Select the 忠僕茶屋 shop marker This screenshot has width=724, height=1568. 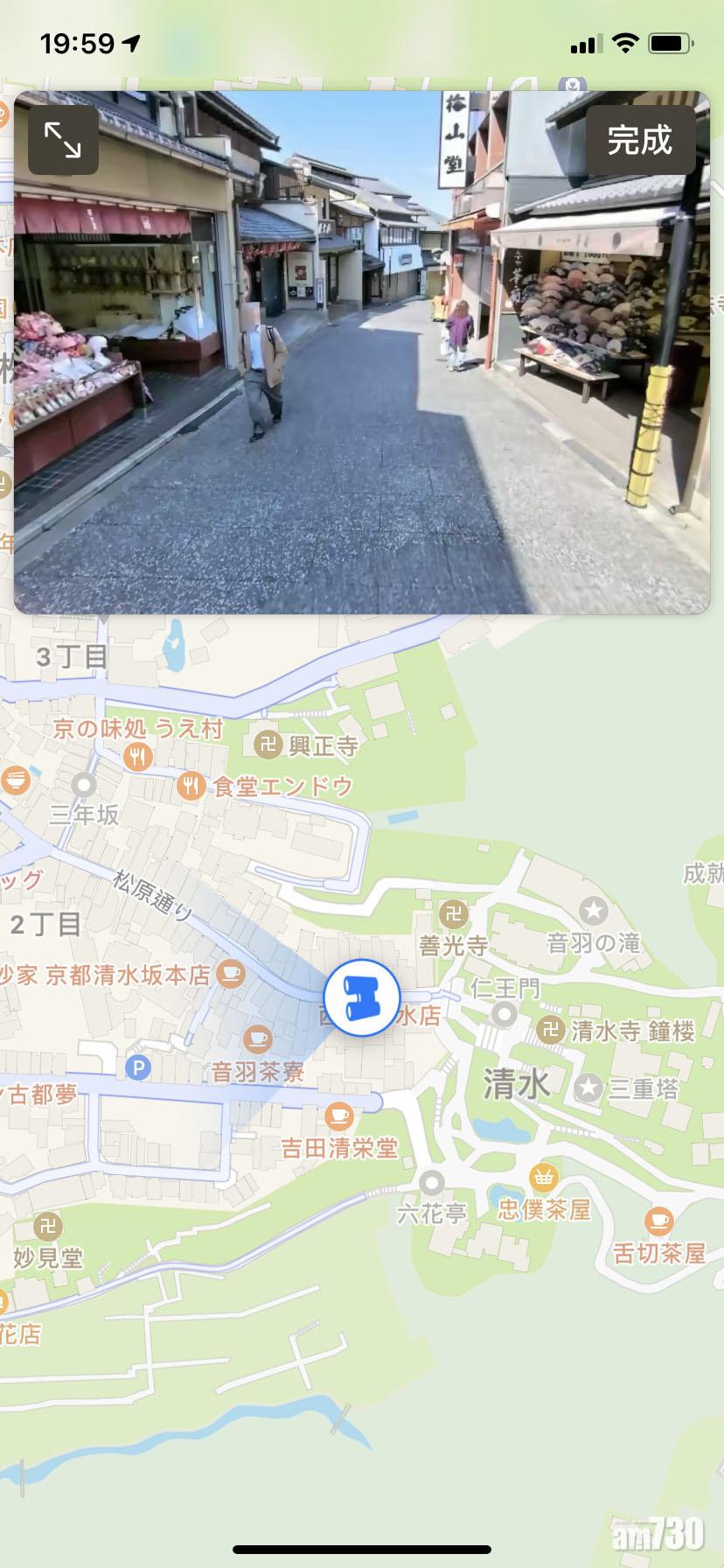point(544,1177)
